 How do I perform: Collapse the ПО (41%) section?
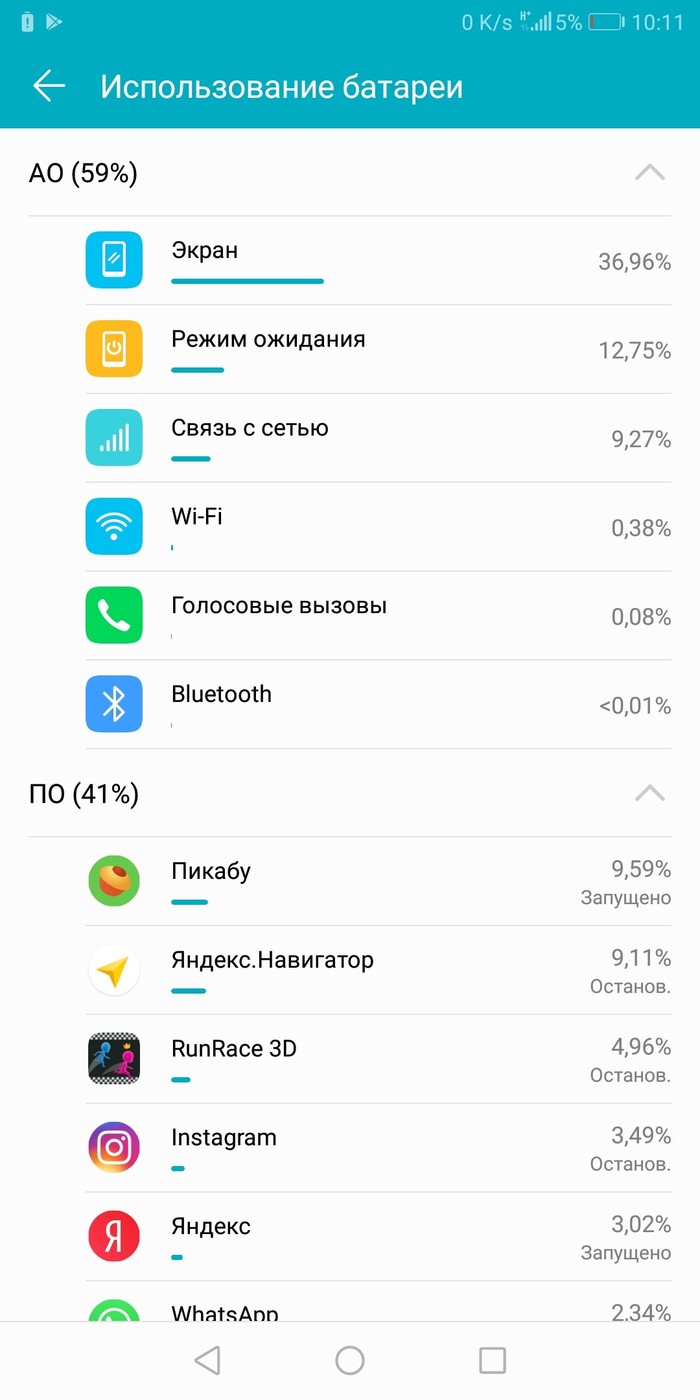649,794
